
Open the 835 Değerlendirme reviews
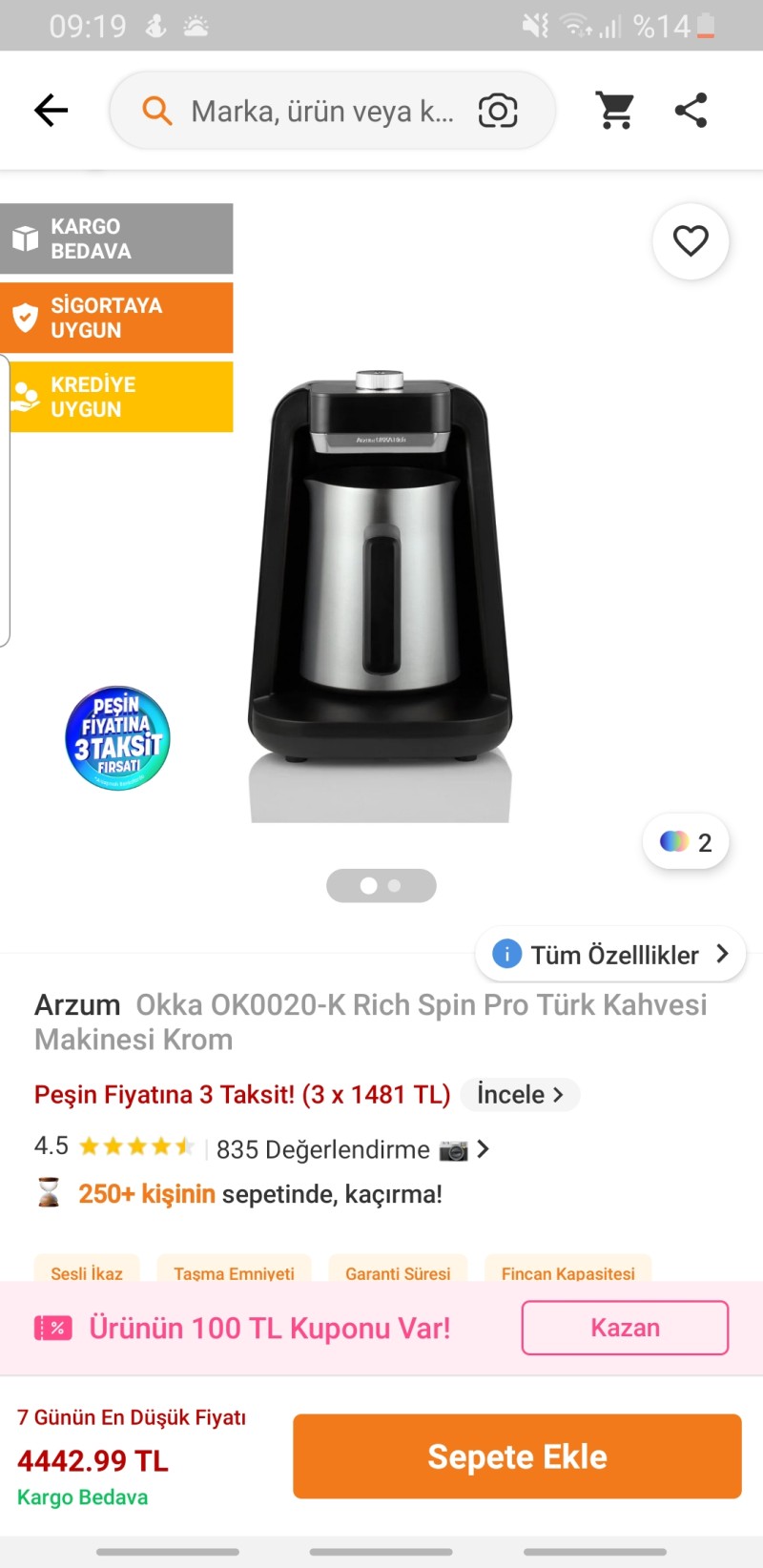pyautogui.click(x=324, y=1149)
